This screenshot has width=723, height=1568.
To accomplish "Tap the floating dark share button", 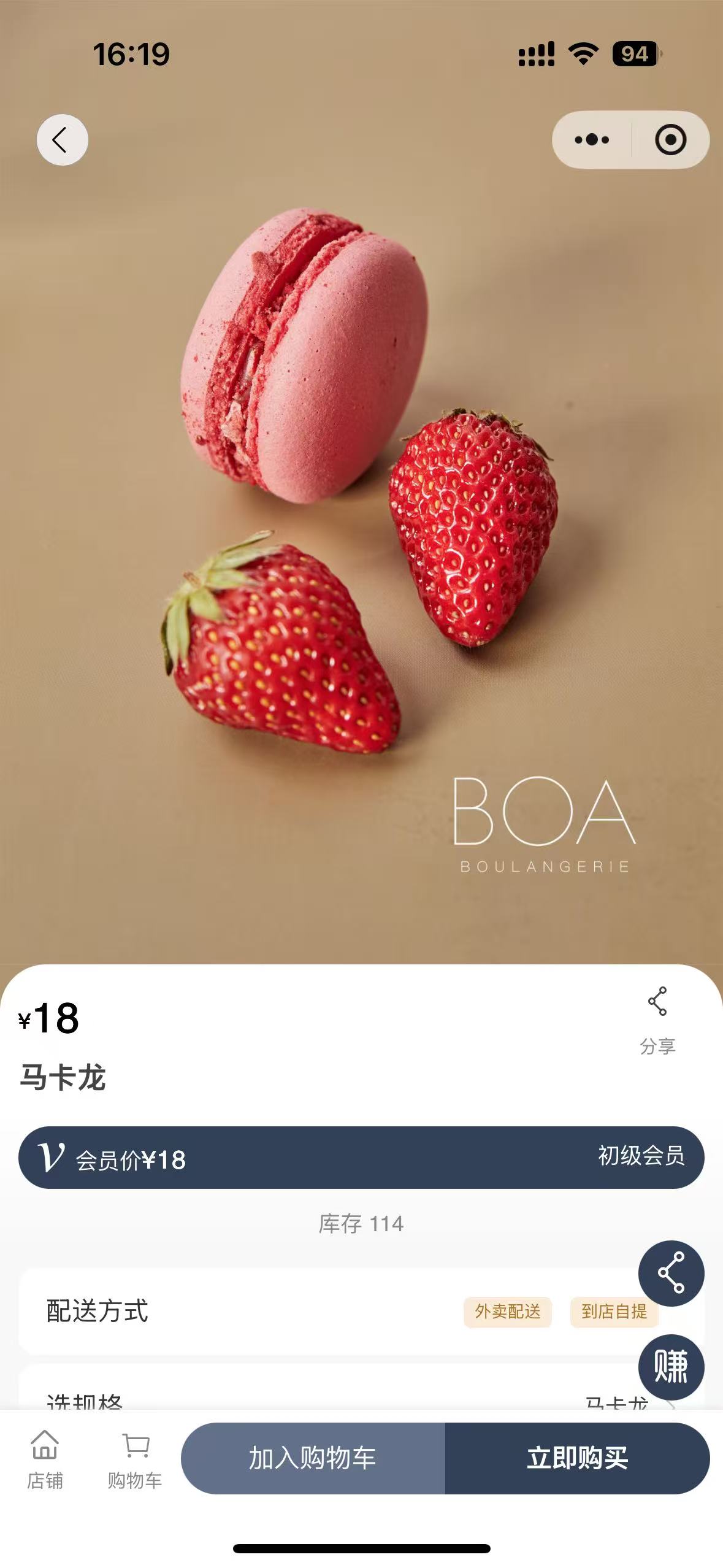I will (671, 1273).
